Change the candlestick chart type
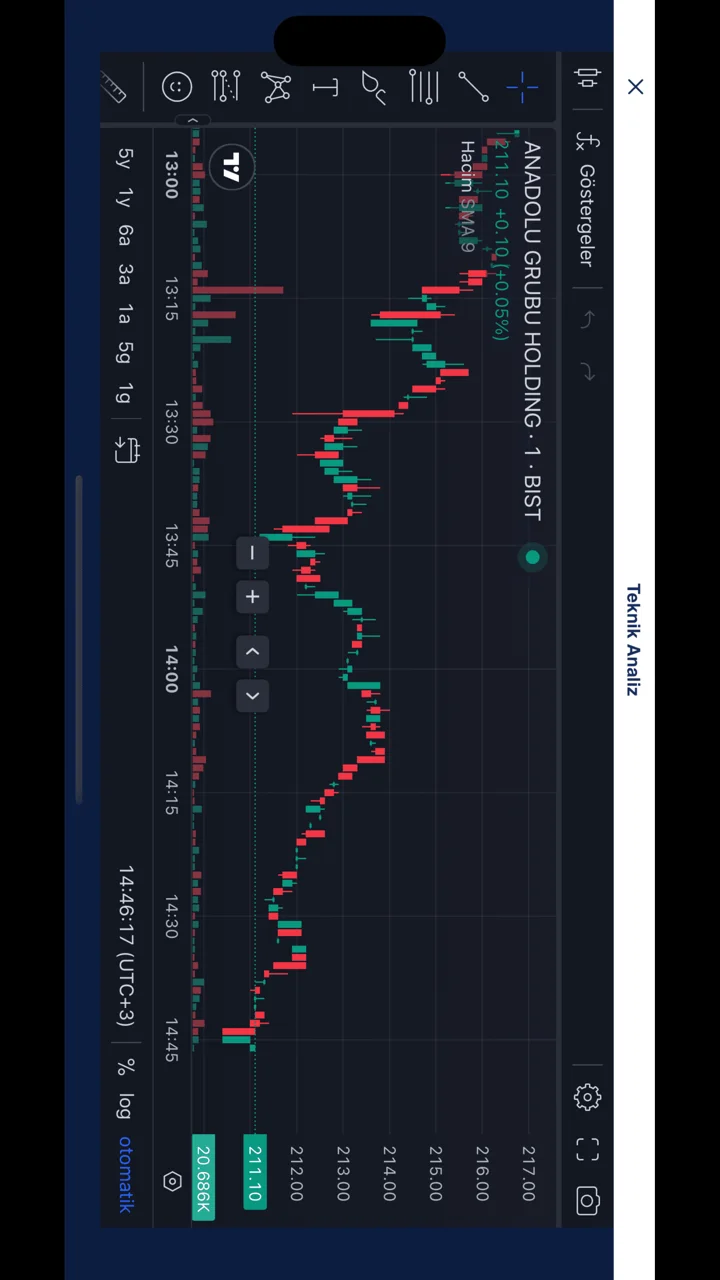The image size is (720, 1280). tap(587, 79)
